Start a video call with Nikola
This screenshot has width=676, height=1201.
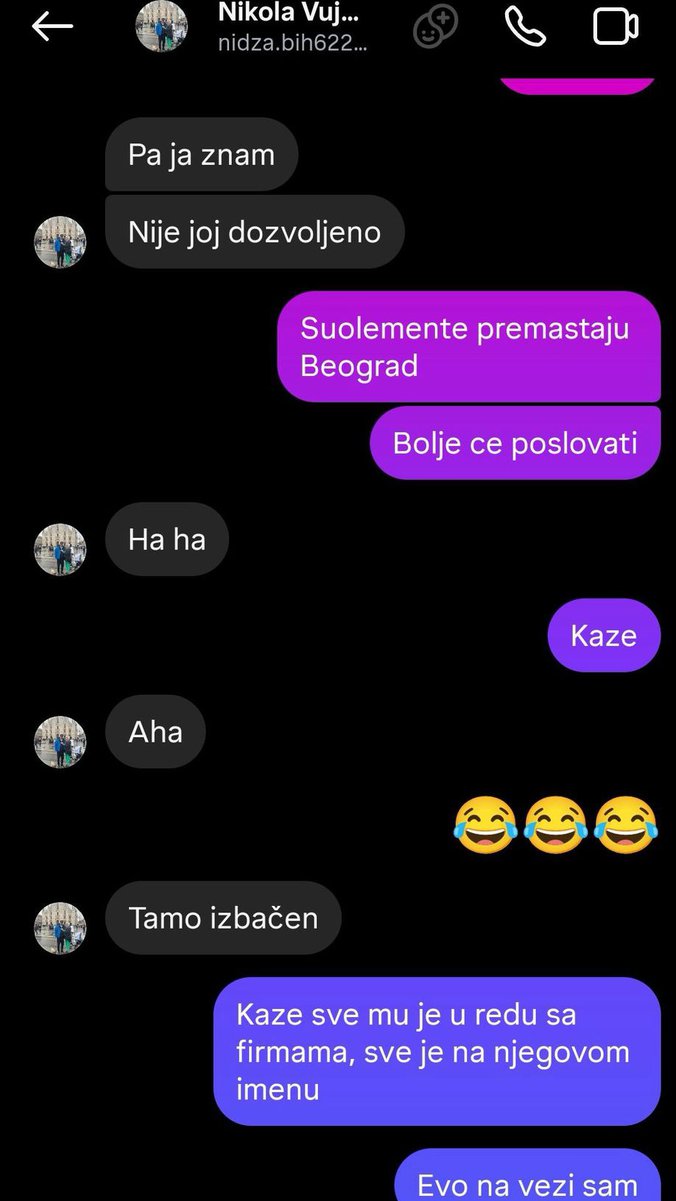tap(616, 27)
